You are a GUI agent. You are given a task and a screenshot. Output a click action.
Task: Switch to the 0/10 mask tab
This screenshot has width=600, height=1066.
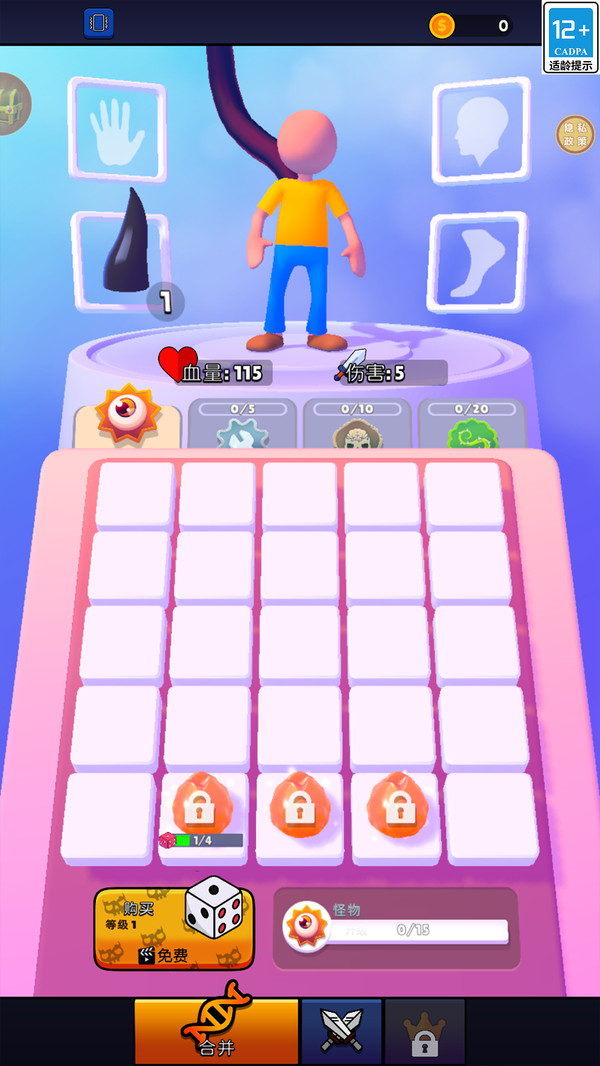(x=357, y=426)
